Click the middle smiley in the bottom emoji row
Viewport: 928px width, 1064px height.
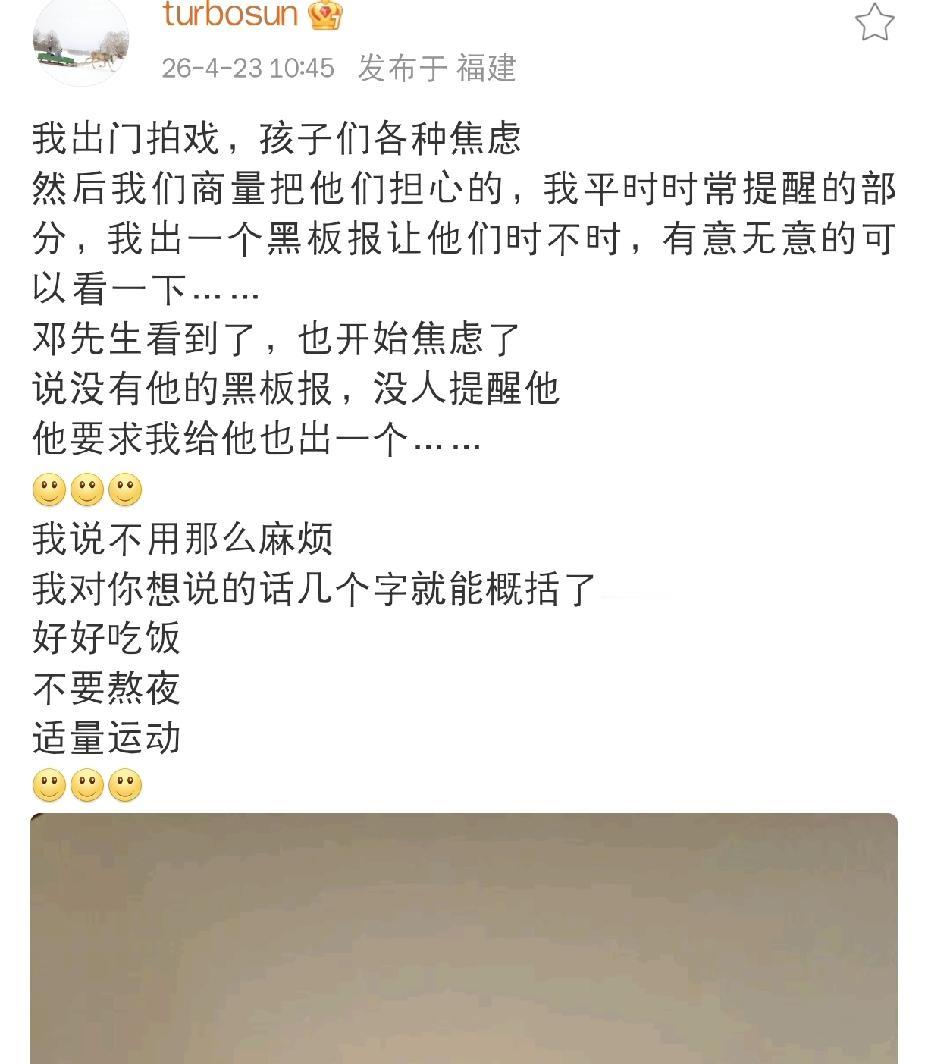pyautogui.click(x=85, y=786)
